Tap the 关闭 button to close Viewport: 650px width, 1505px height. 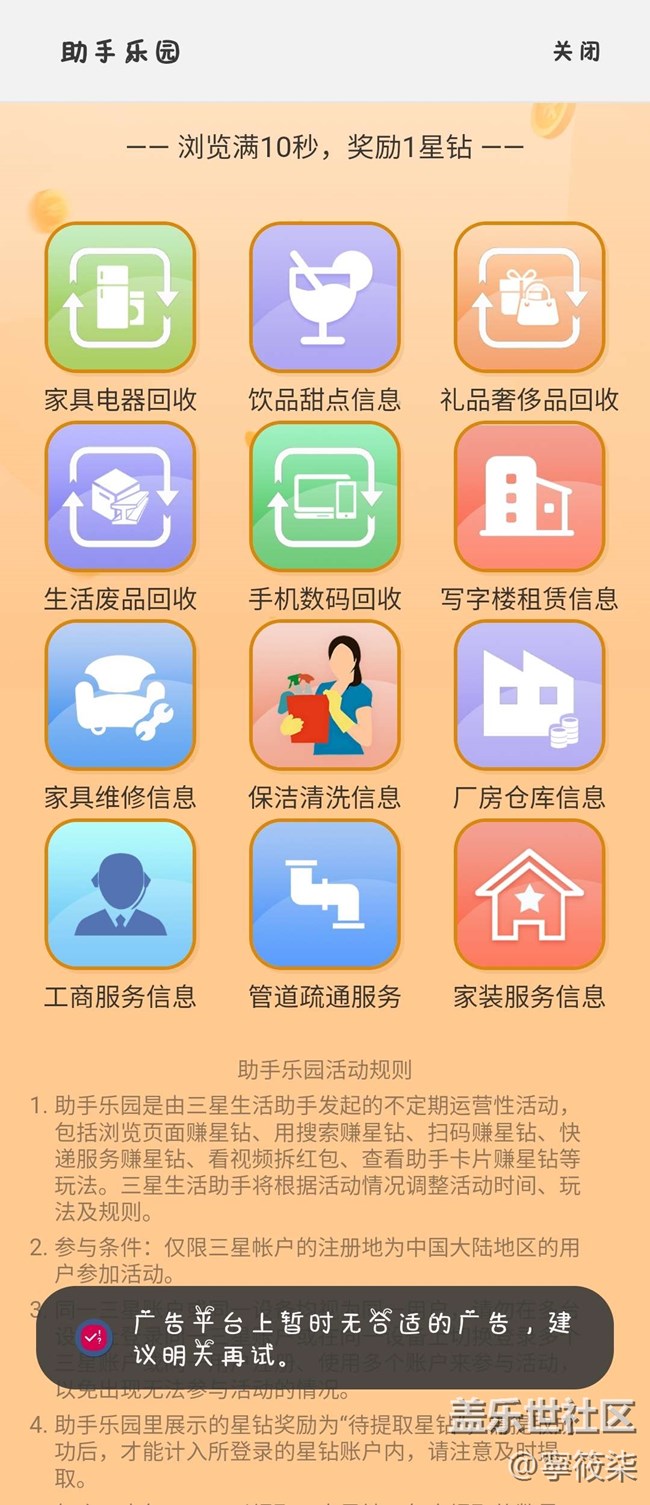click(x=577, y=51)
